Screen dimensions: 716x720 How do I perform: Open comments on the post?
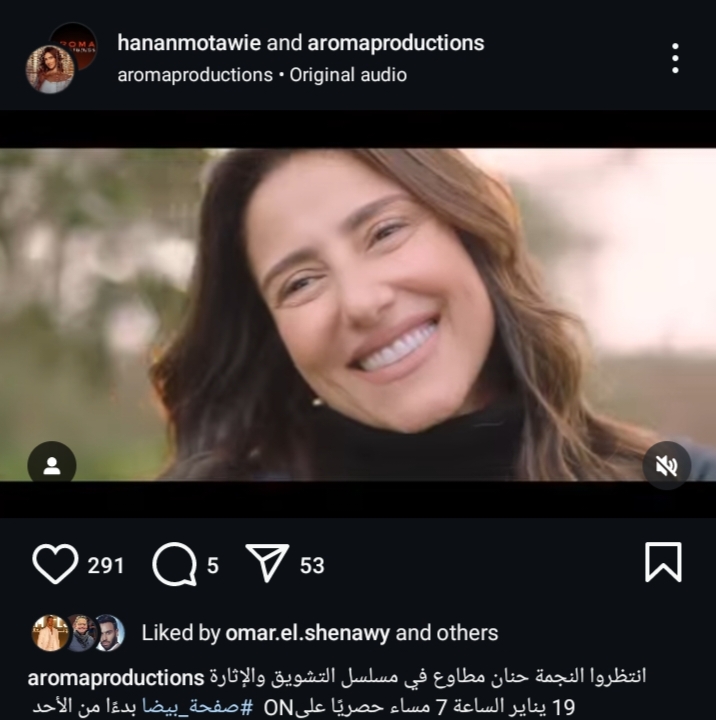coord(173,564)
